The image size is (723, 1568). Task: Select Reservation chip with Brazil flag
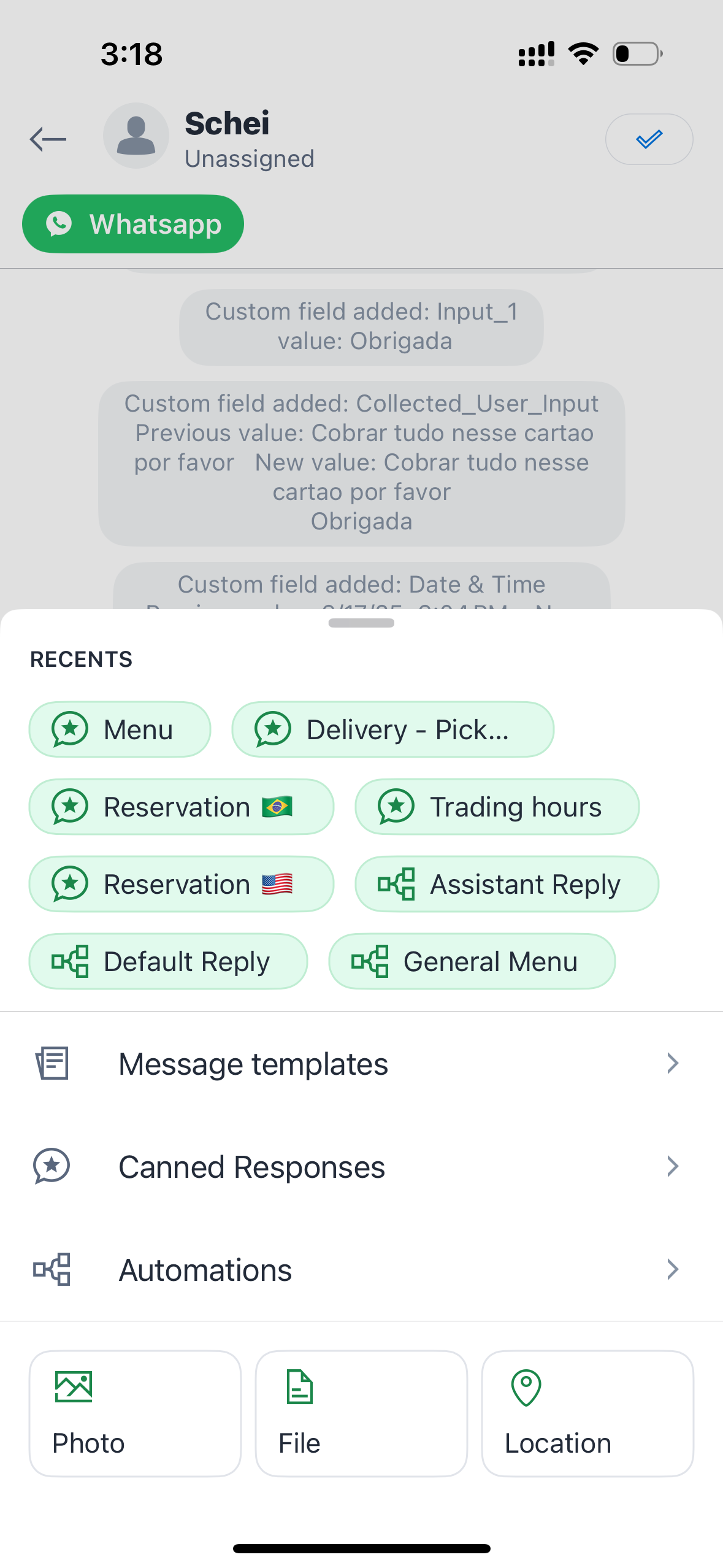pos(182,807)
